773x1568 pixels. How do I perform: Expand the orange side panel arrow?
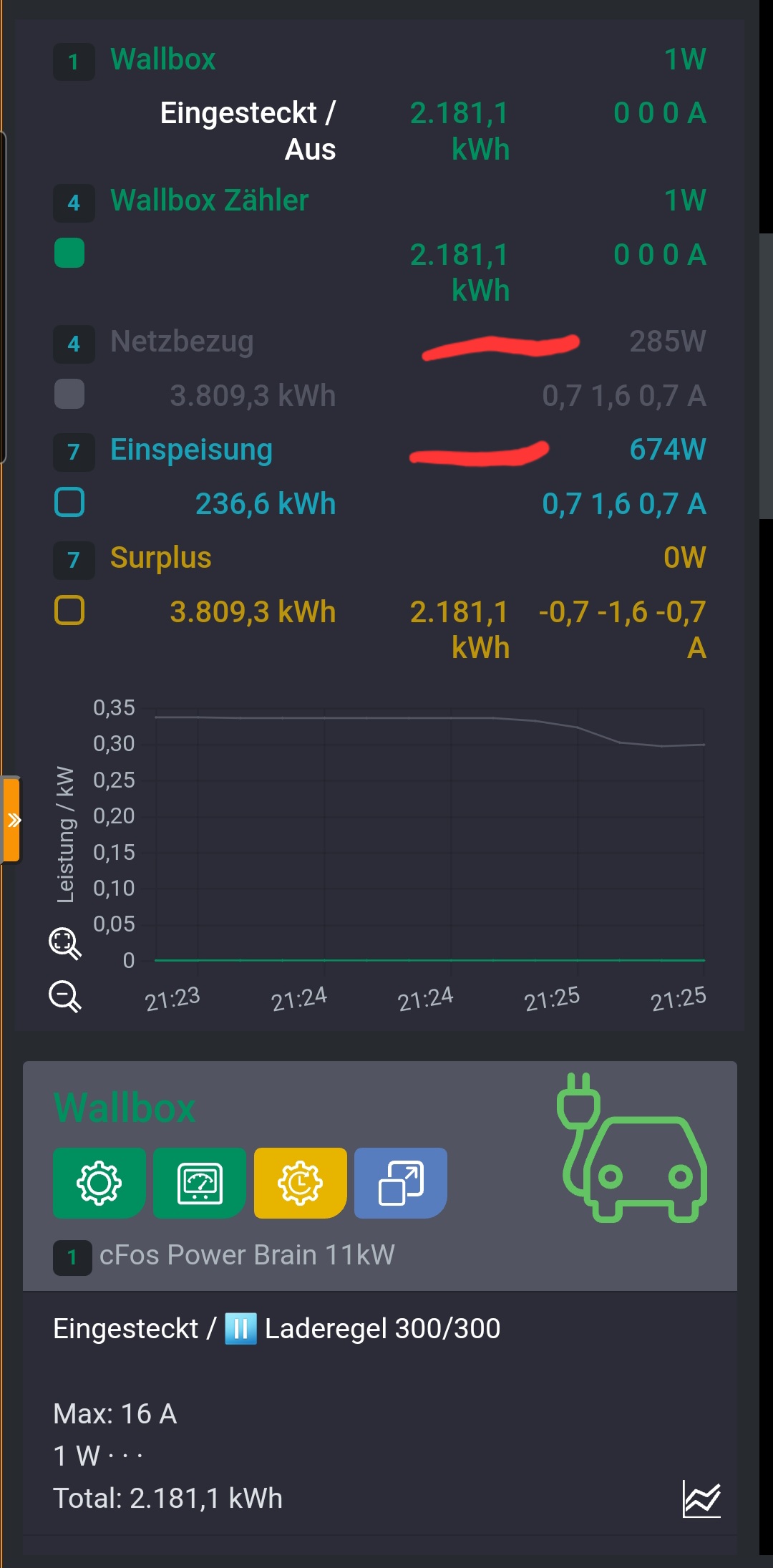point(12,820)
